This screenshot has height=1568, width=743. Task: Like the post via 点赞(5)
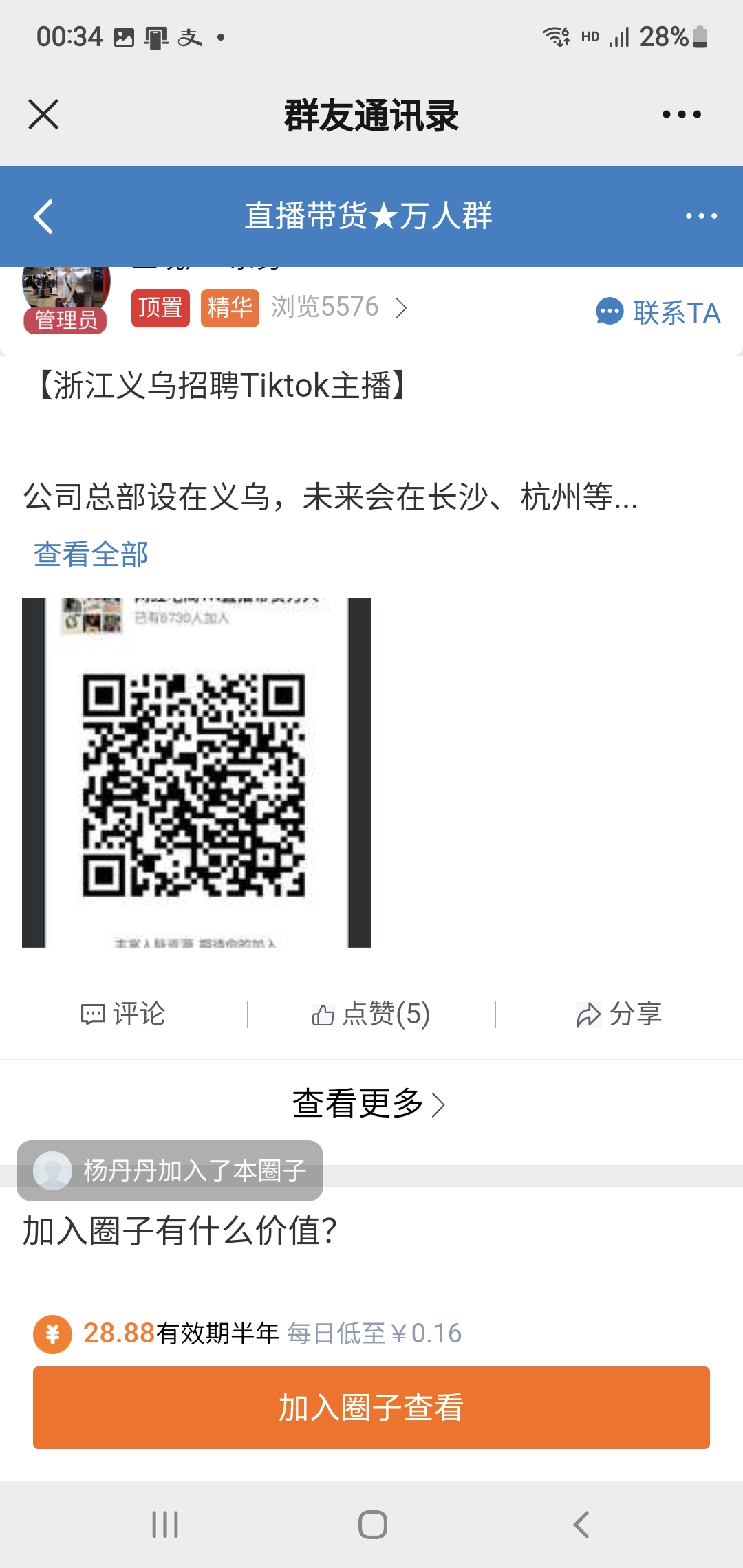371,1014
